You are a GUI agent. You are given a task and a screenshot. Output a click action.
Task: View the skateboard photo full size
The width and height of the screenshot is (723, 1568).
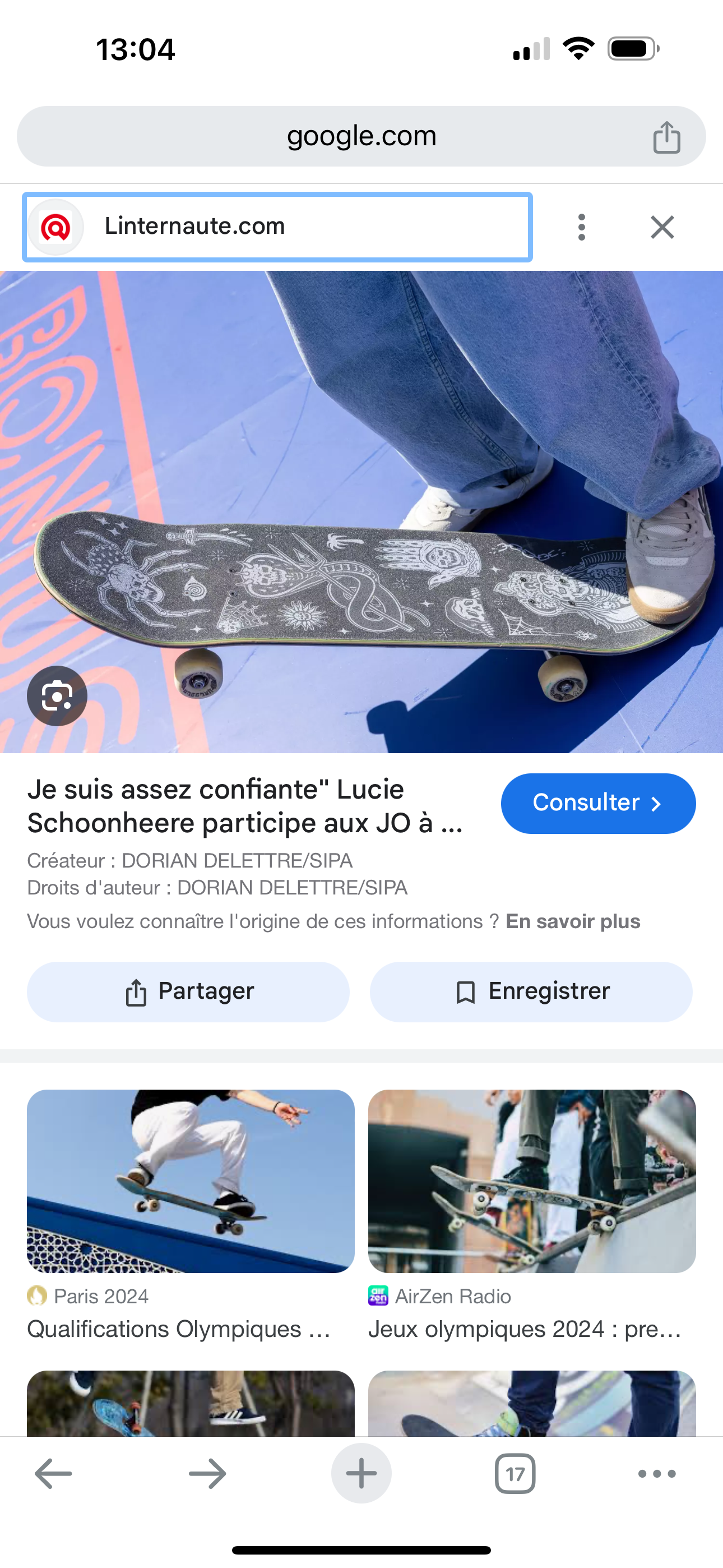click(361, 511)
